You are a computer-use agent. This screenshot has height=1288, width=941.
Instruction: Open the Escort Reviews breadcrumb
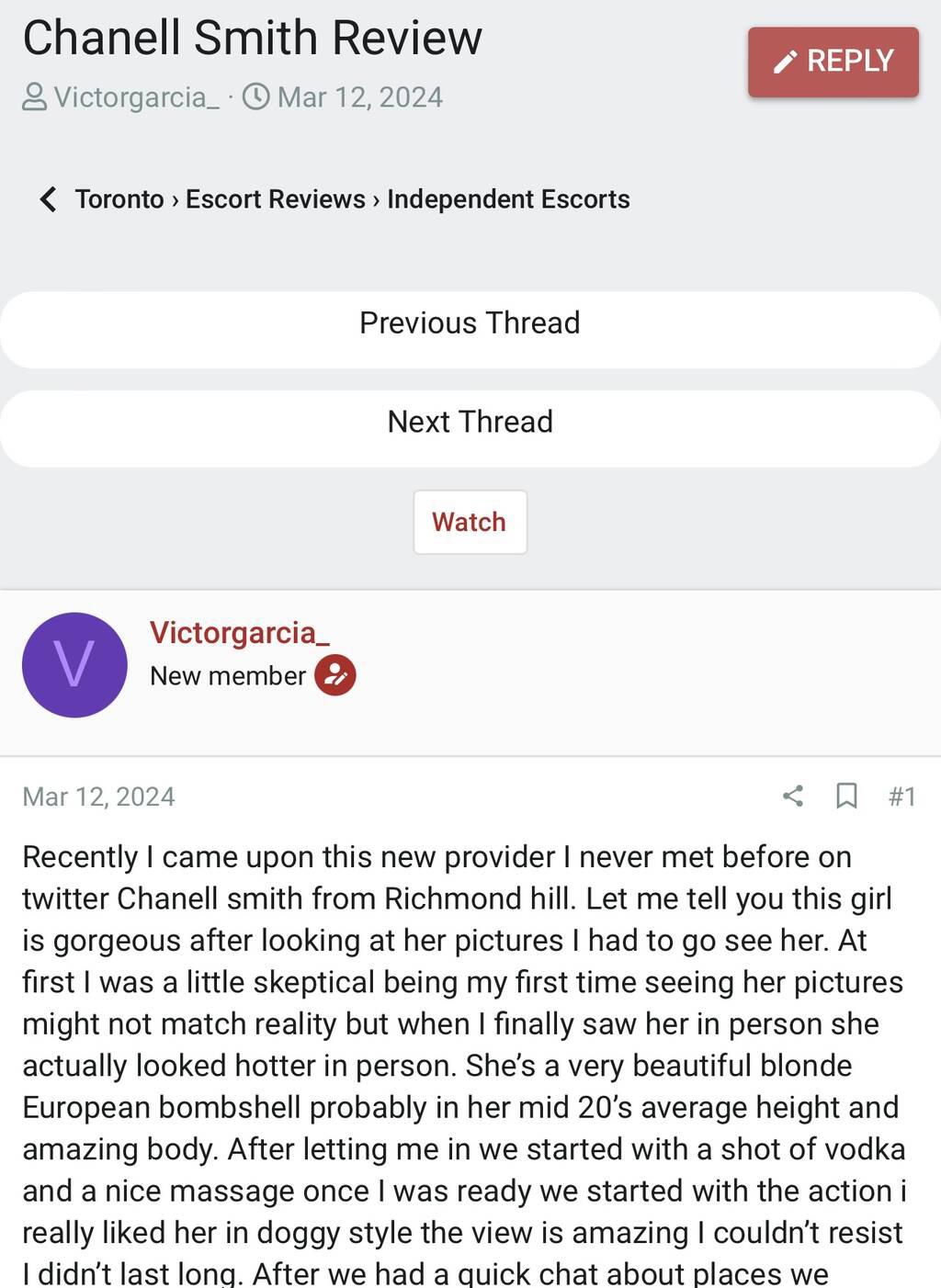(x=275, y=199)
